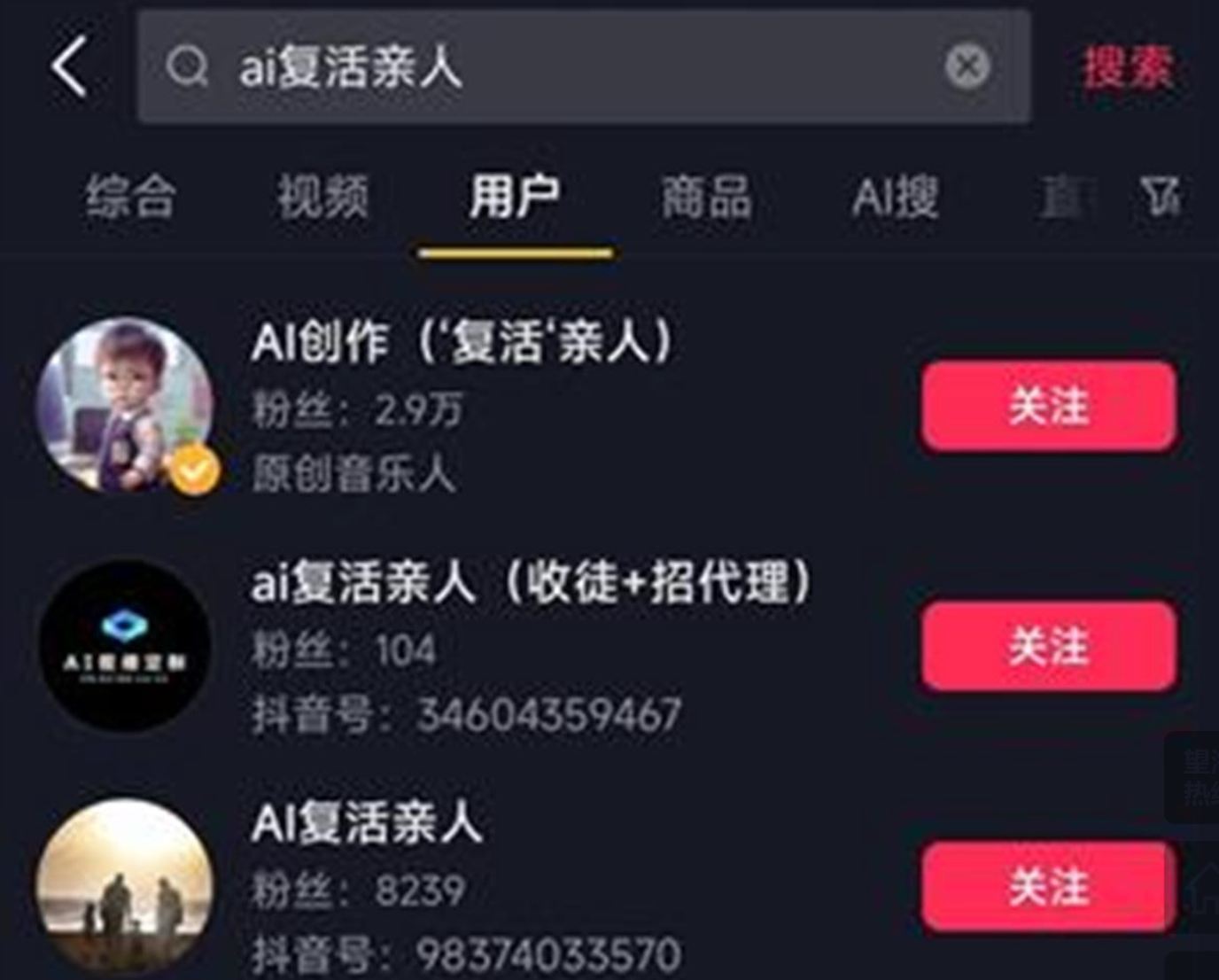The width and height of the screenshot is (1219, 980).
Task: Open the filter icon
Action: (1160, 197)
